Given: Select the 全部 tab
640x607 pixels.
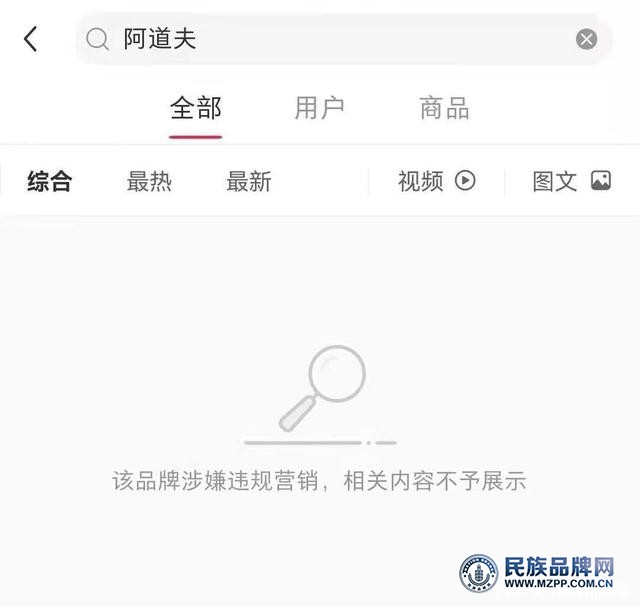Looking at the screenshot, I should click(x=195, y=108).
